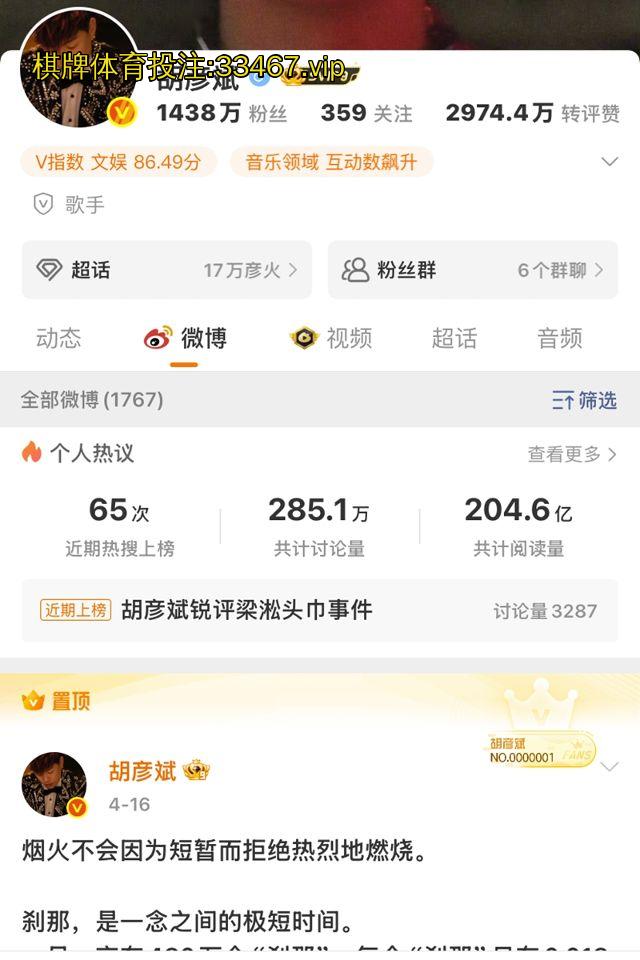Open the 超话 17万彦火 card
The height and width of the screenshot is (960, 640).
coord(167,270)
